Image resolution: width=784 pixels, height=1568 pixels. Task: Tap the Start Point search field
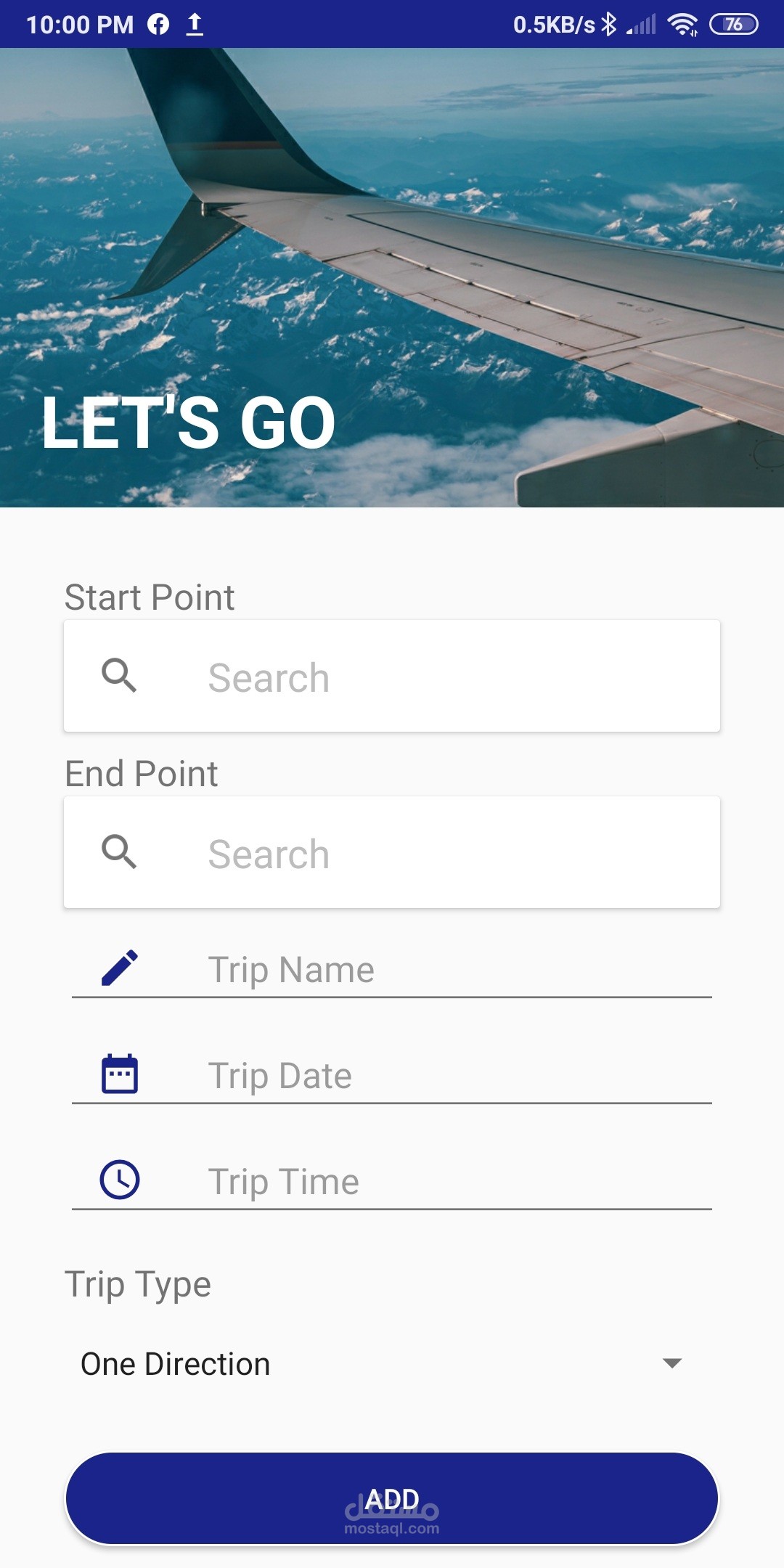pyautogui.click(x=392, y=676)
